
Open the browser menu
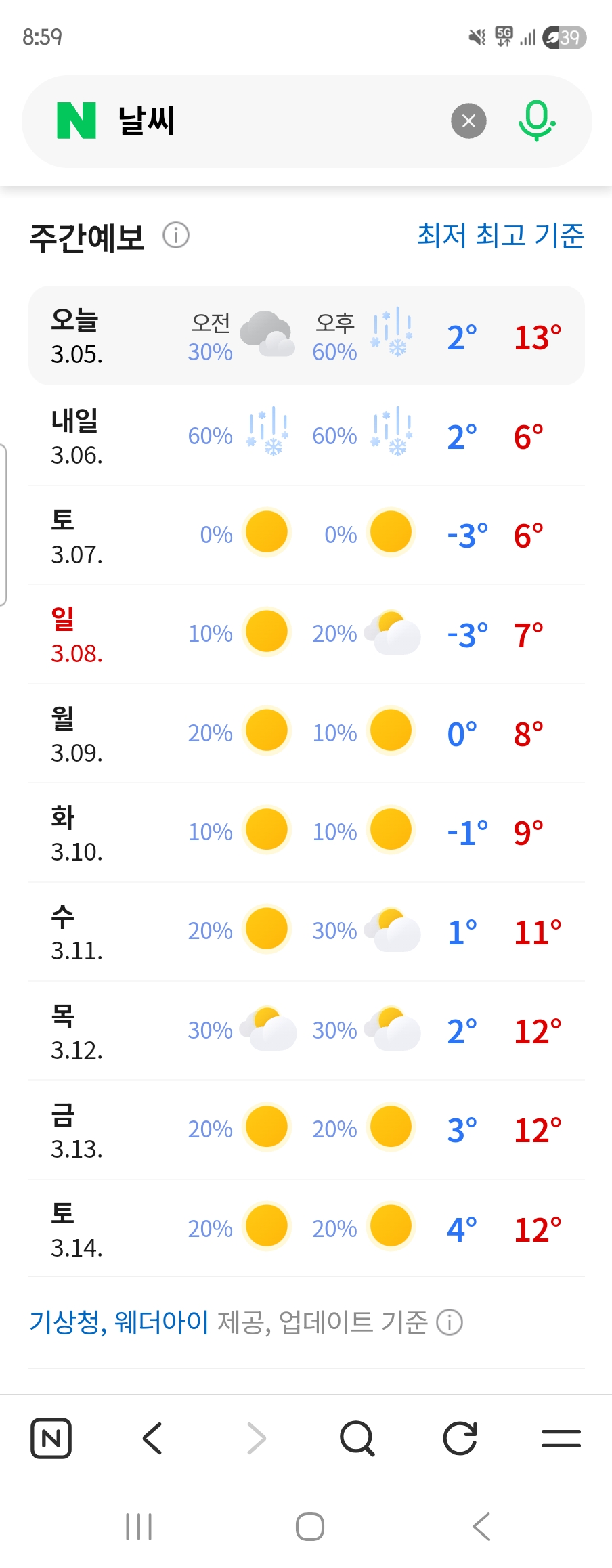click(x=561, y=1438)
